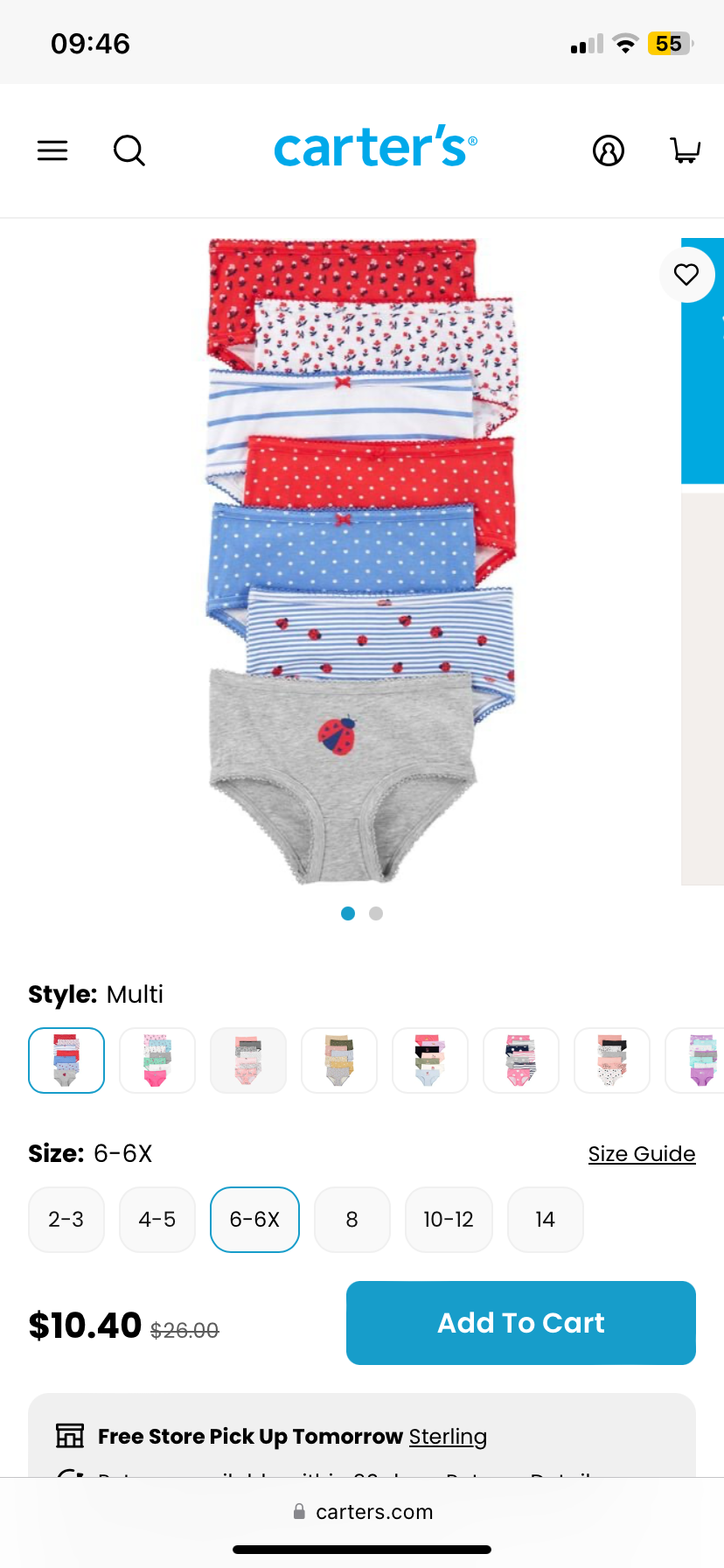This screenshot has height=1568, width=724.
Task: Open the account profile icon
Action: point(609,150)
